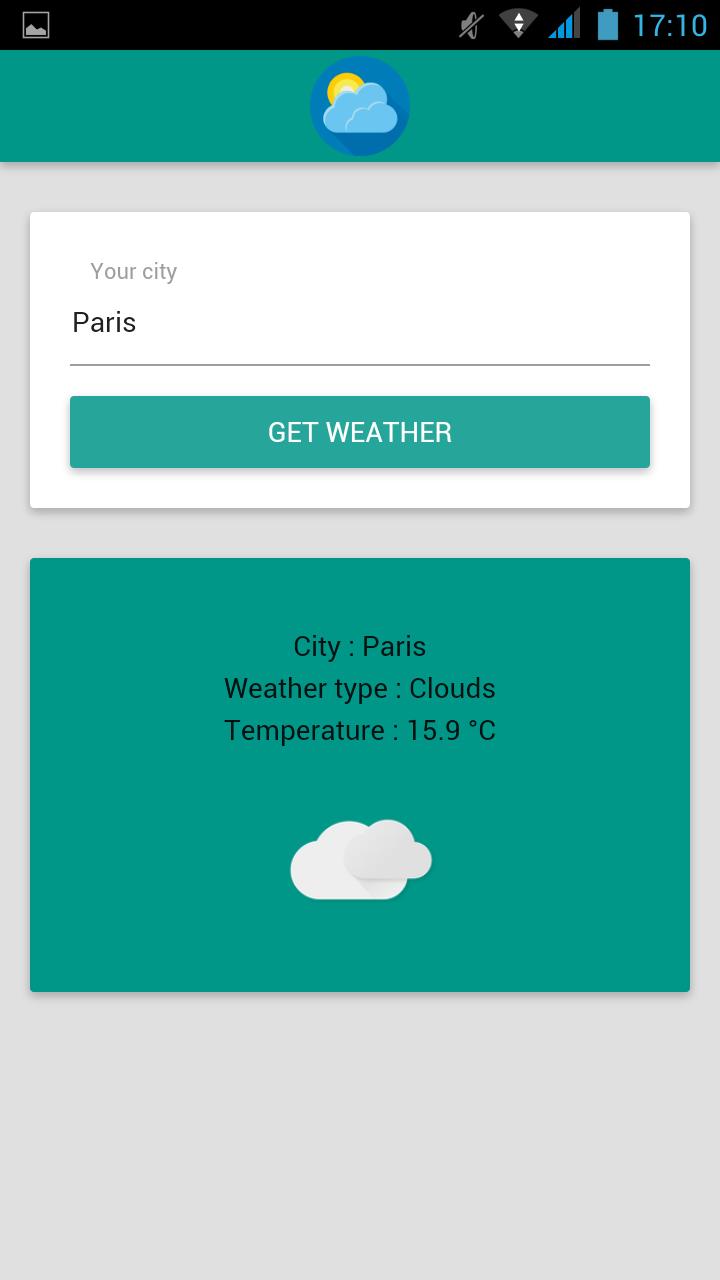Tap the input field underline below Paris
The image size is (720, 1280).
pos(360,366)
